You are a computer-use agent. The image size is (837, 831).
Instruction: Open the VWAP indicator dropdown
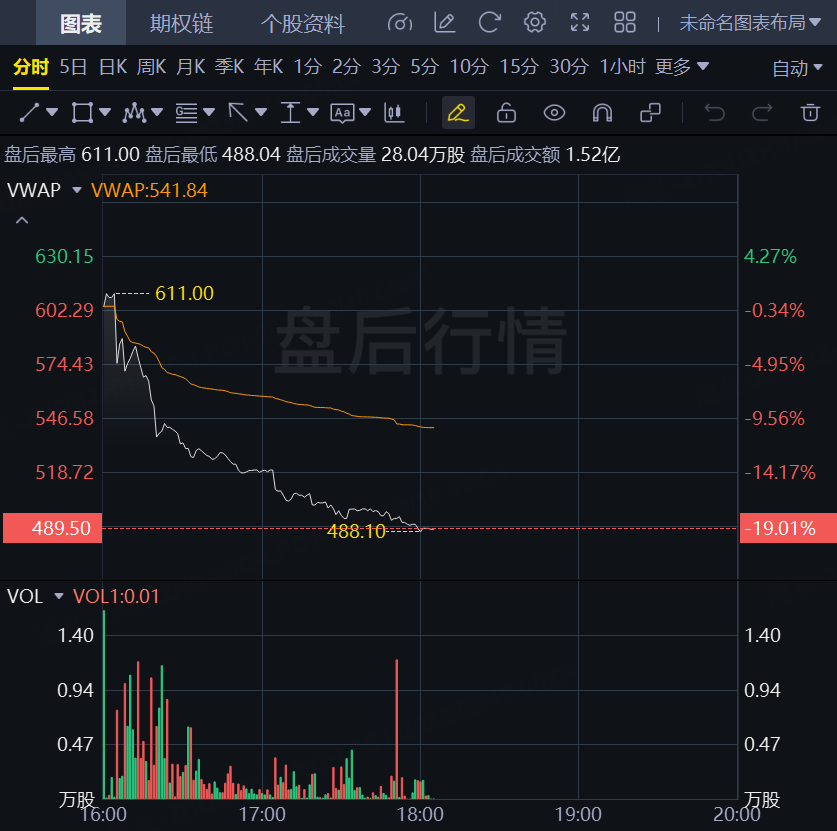click(76, 190)
